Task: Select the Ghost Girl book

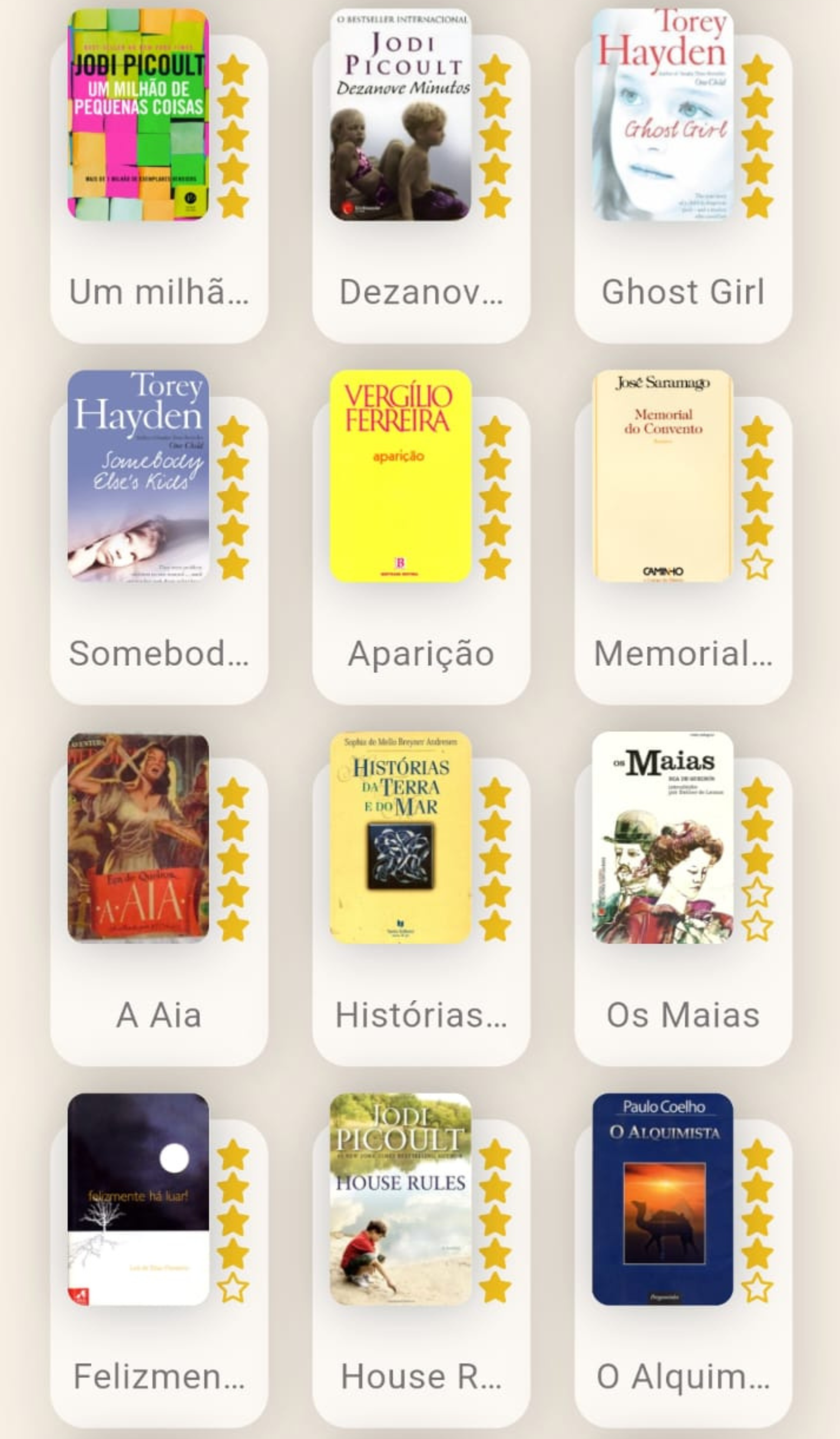Action: pyautogui.click(x=663, y=115)
